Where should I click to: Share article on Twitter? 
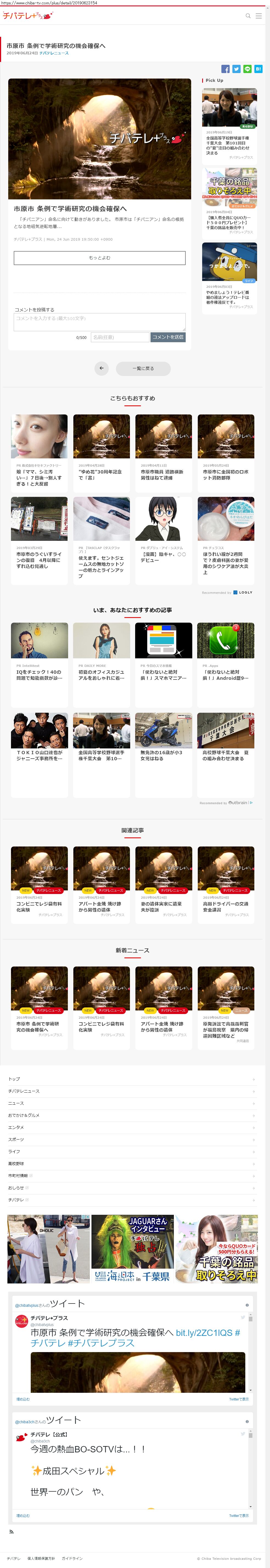point(236,69)
